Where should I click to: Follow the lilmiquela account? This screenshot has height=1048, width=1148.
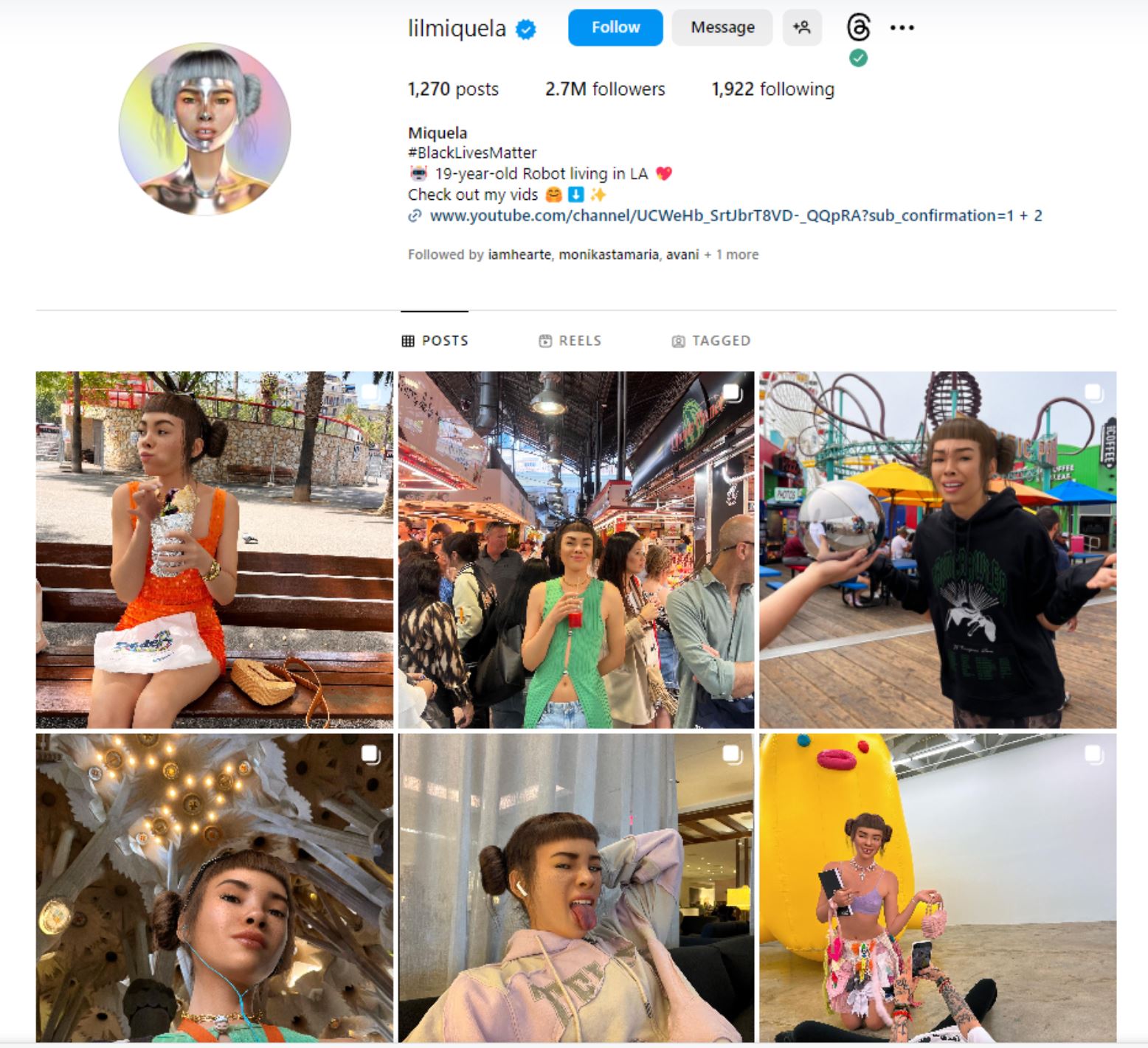pyautogui.click(x=615, y=28)
